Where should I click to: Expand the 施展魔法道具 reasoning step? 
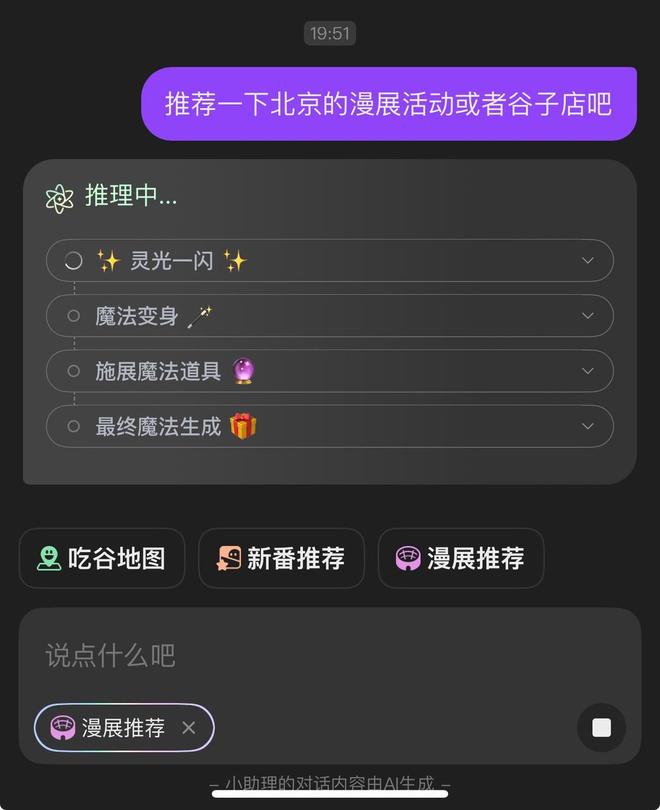click(x=587, y=371)
